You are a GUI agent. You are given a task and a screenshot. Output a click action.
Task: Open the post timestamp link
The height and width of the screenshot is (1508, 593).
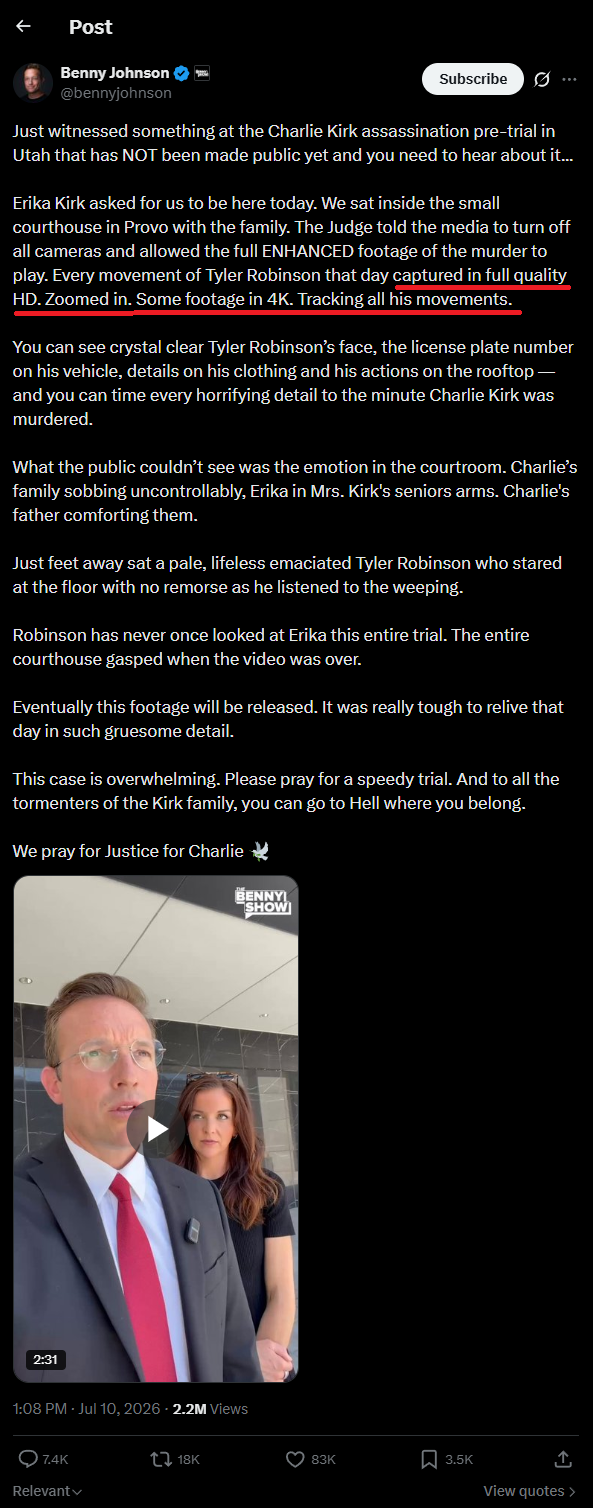(87, 1408)
